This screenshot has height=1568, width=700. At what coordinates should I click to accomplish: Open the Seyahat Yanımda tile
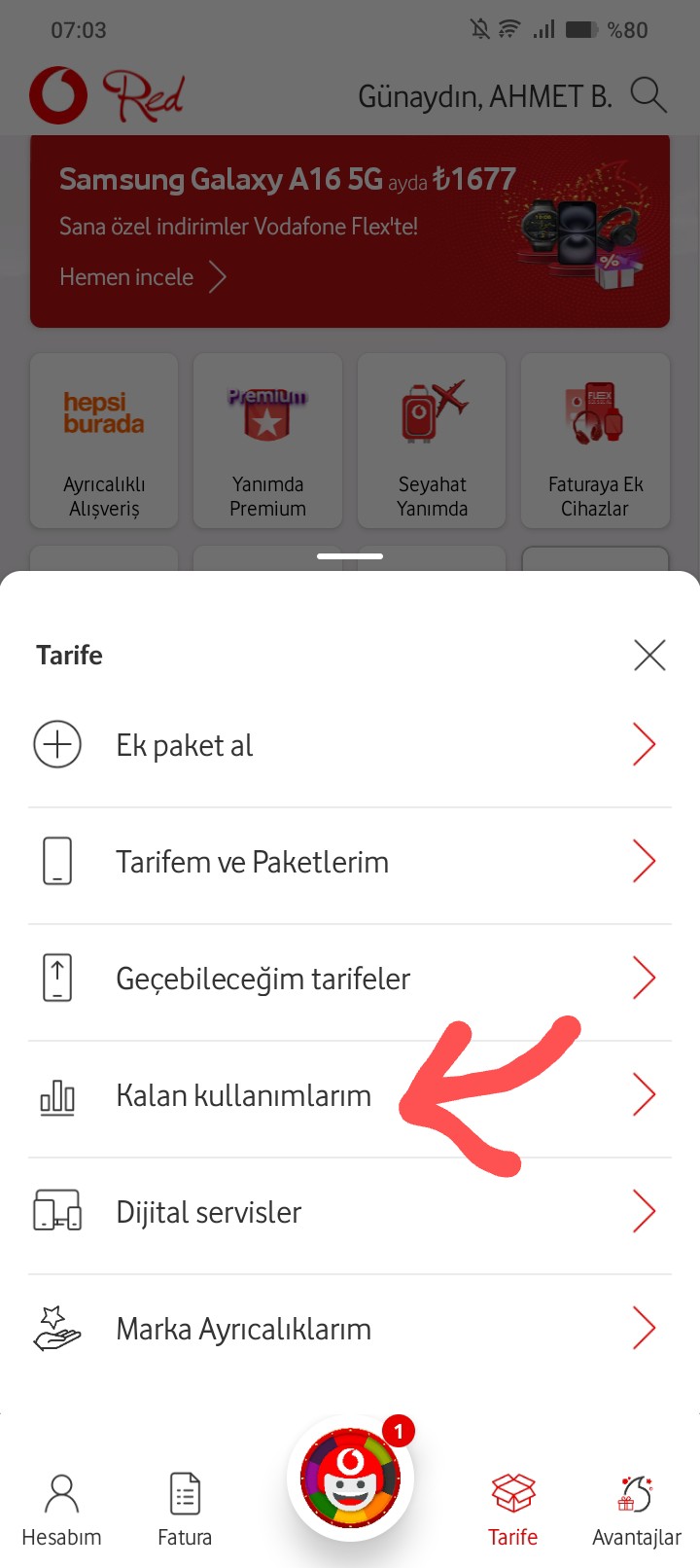pyautogui.click(x=432, y=441)
